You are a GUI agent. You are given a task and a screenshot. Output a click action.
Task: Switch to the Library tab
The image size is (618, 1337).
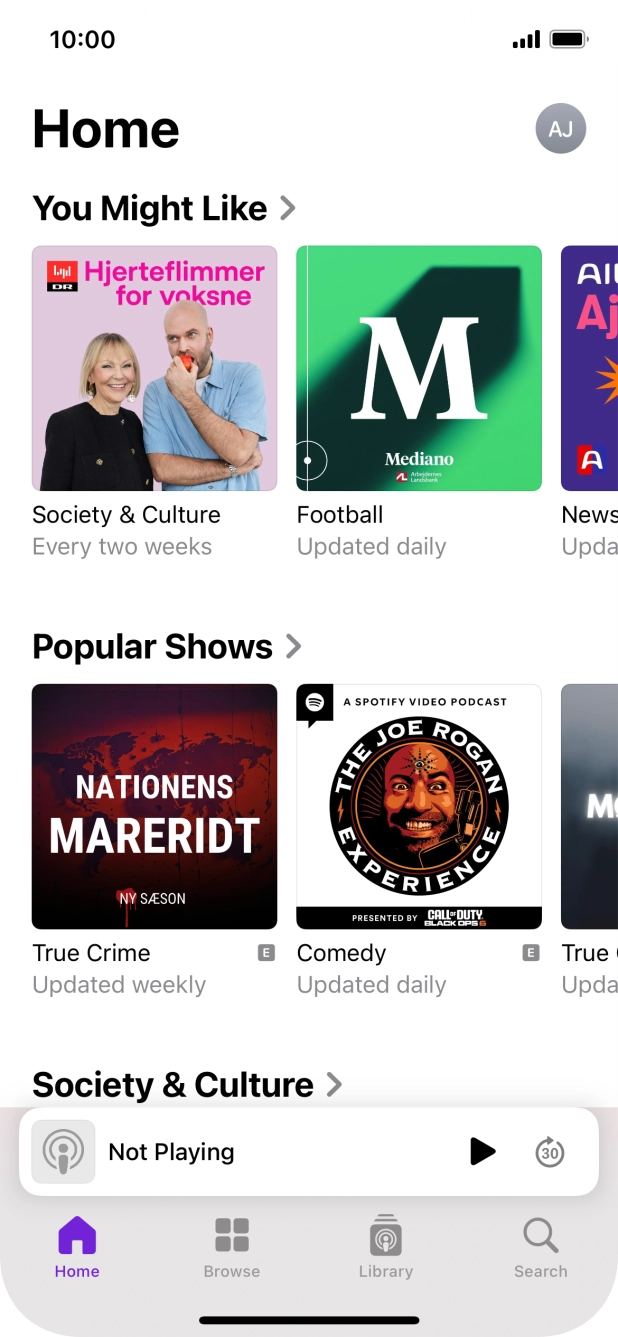tap(386, 1247)
